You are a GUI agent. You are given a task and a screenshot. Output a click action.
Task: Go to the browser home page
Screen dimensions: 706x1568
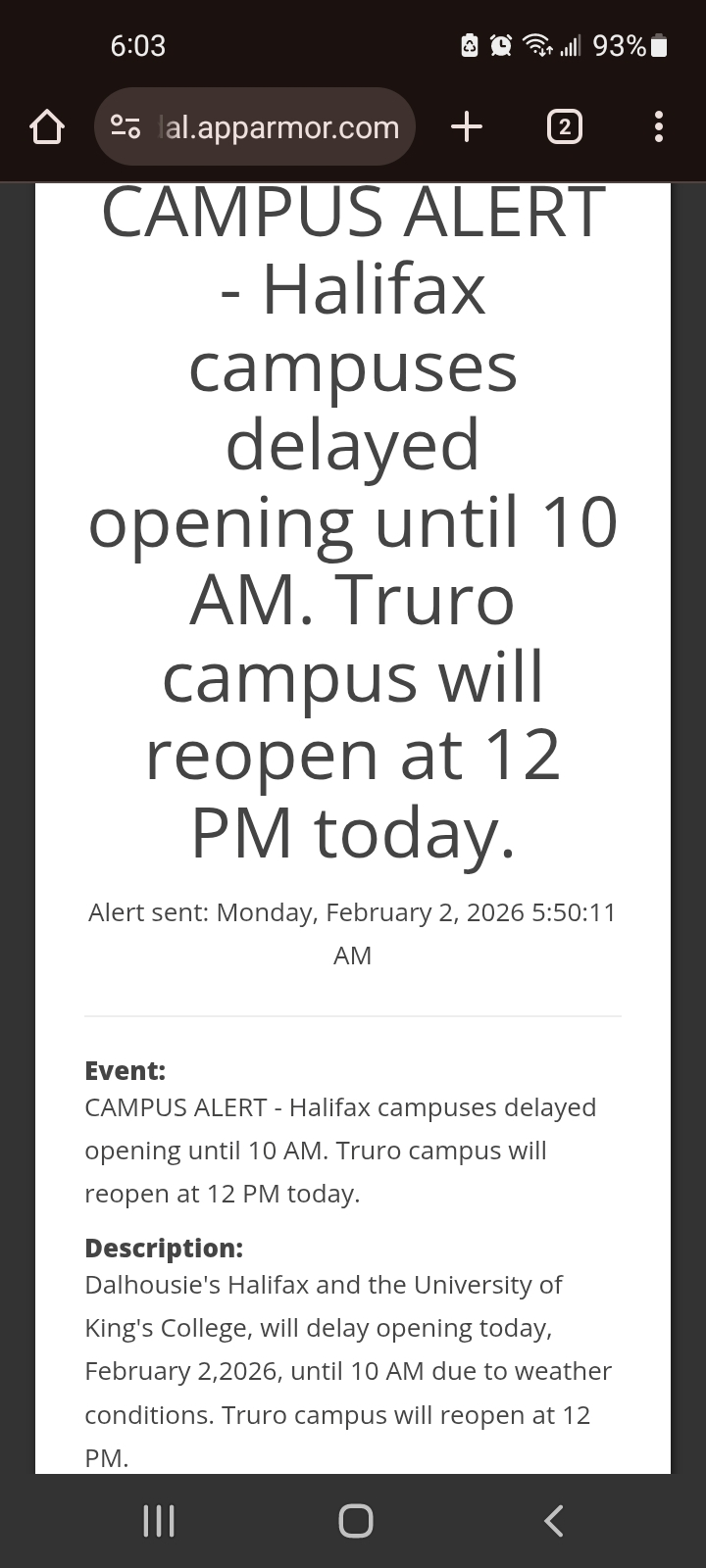pos(46,127)
